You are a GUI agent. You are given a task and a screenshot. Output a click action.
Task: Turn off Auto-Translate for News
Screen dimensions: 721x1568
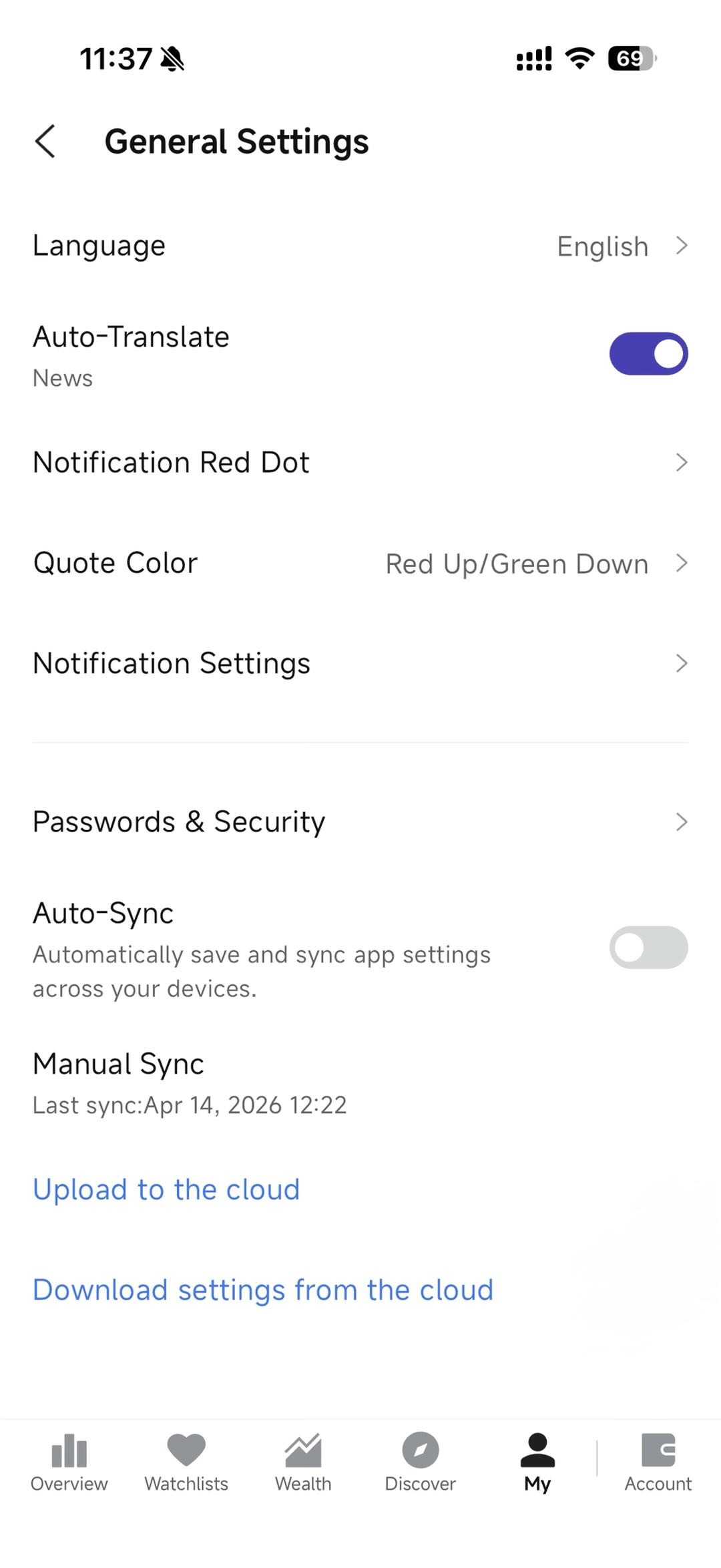click(x=648, y=354)
